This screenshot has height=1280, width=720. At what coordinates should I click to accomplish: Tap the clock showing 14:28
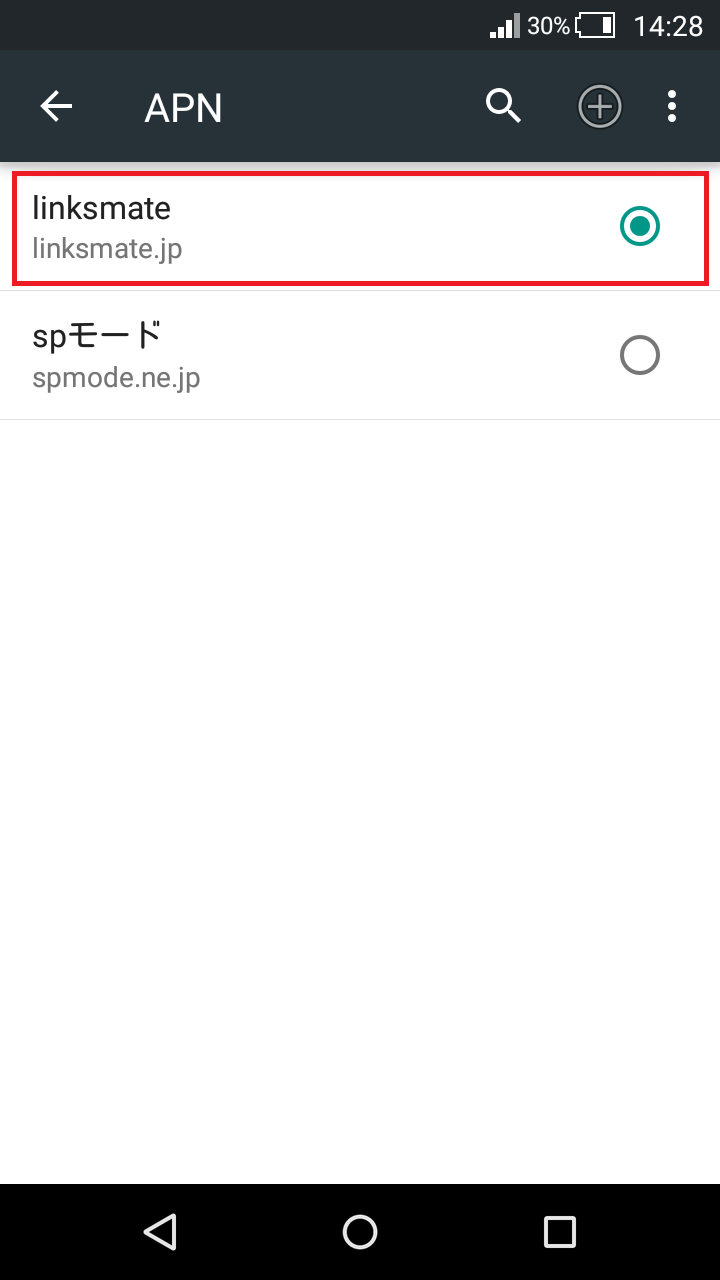(x=668, y=26)
